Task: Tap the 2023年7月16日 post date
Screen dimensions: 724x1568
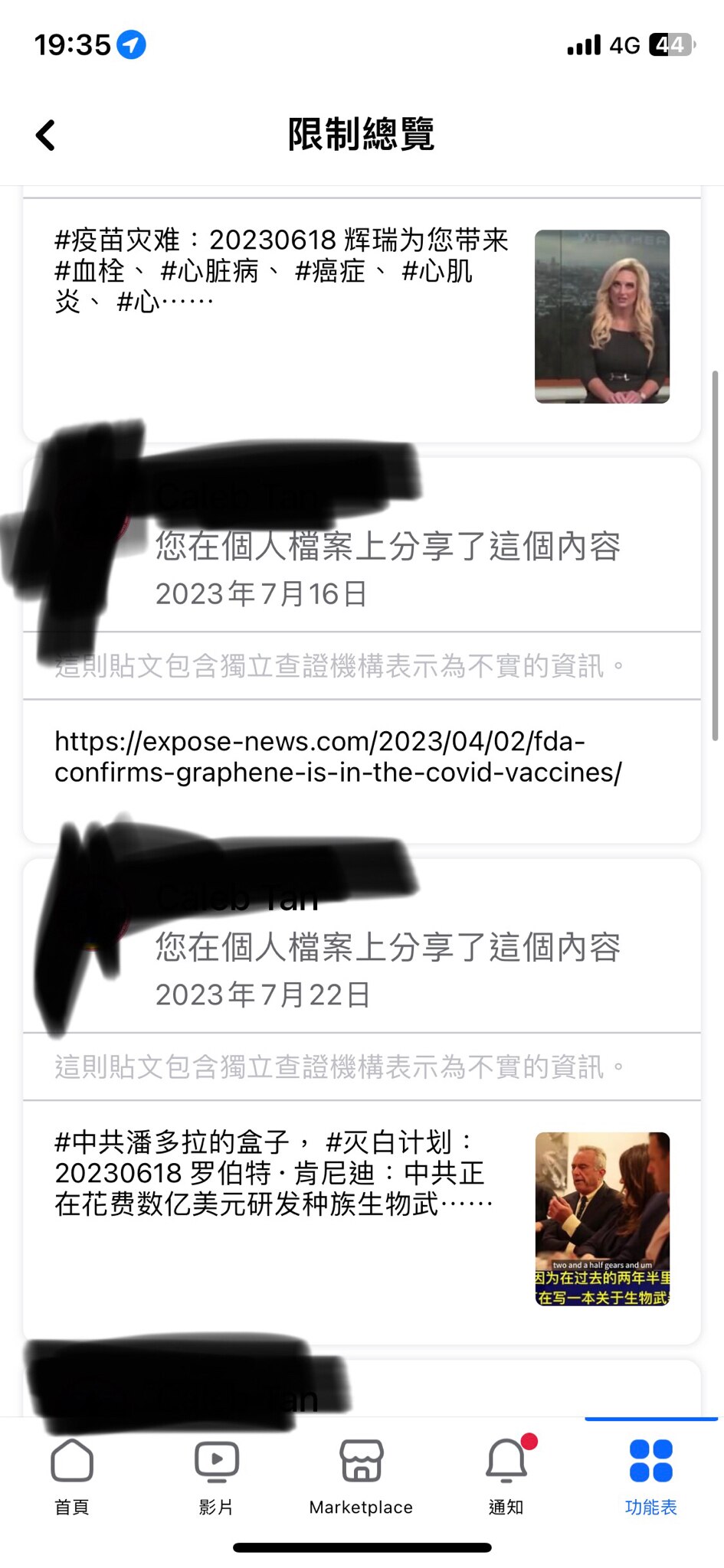Action: click(264, 593)
